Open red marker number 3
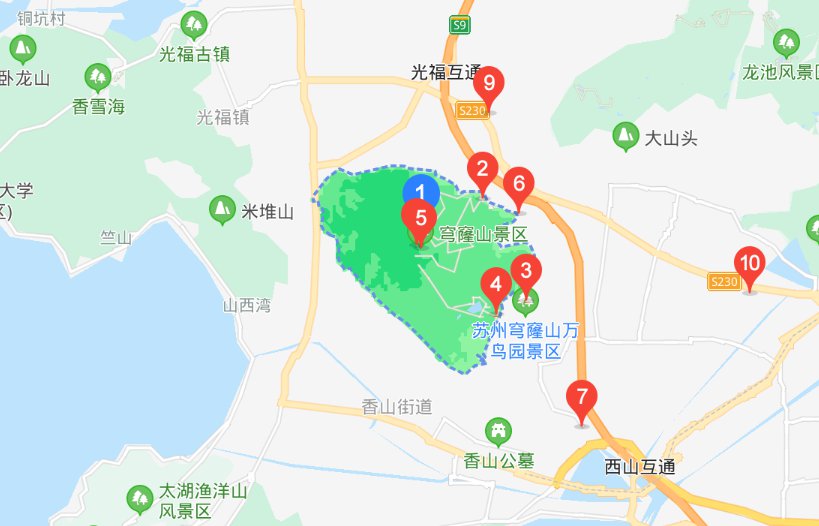The height and width of the screenshot is (526, 819). (x=526, y=270)
